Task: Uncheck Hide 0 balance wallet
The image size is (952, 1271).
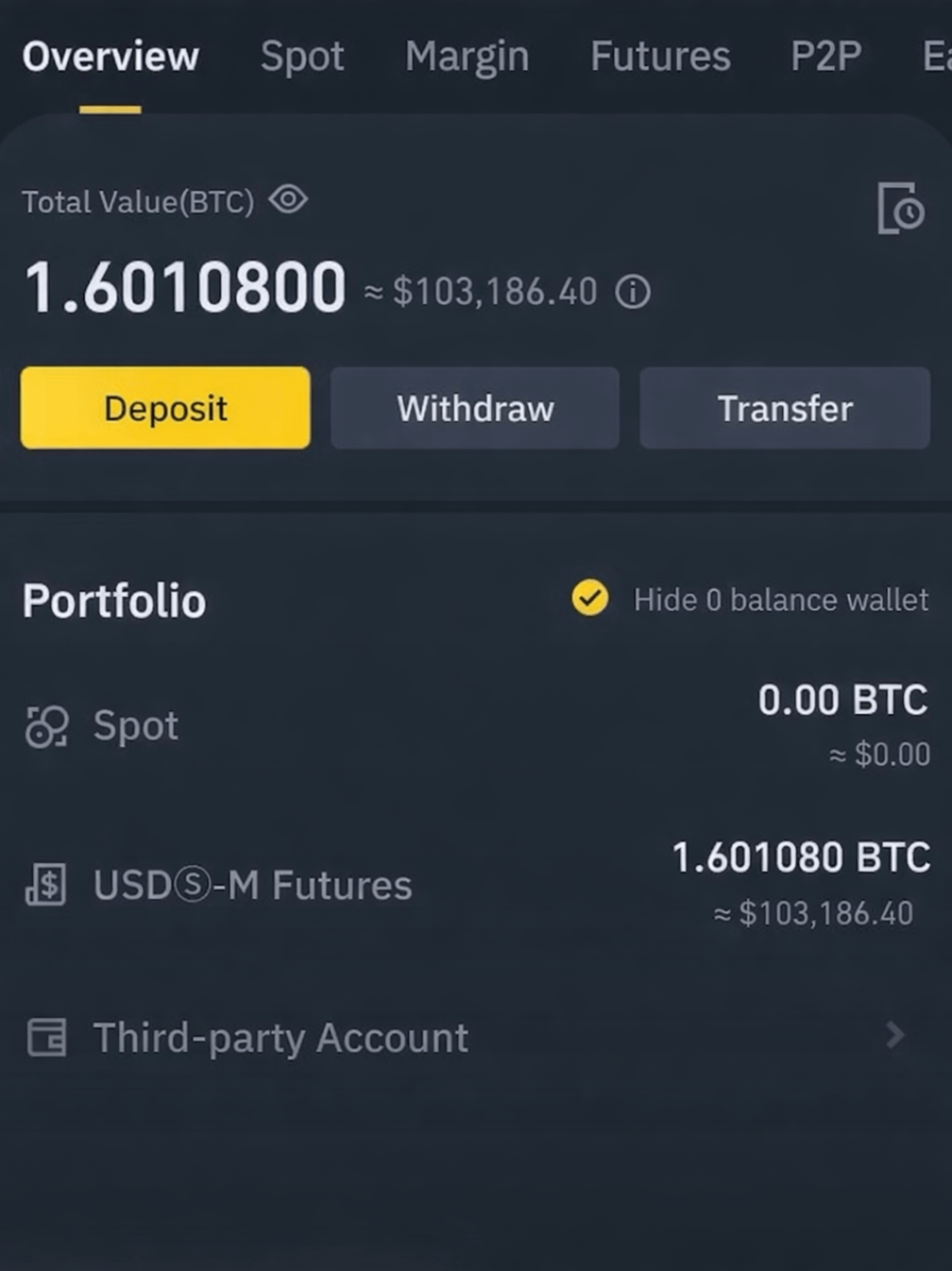Action: click(590, 598)
